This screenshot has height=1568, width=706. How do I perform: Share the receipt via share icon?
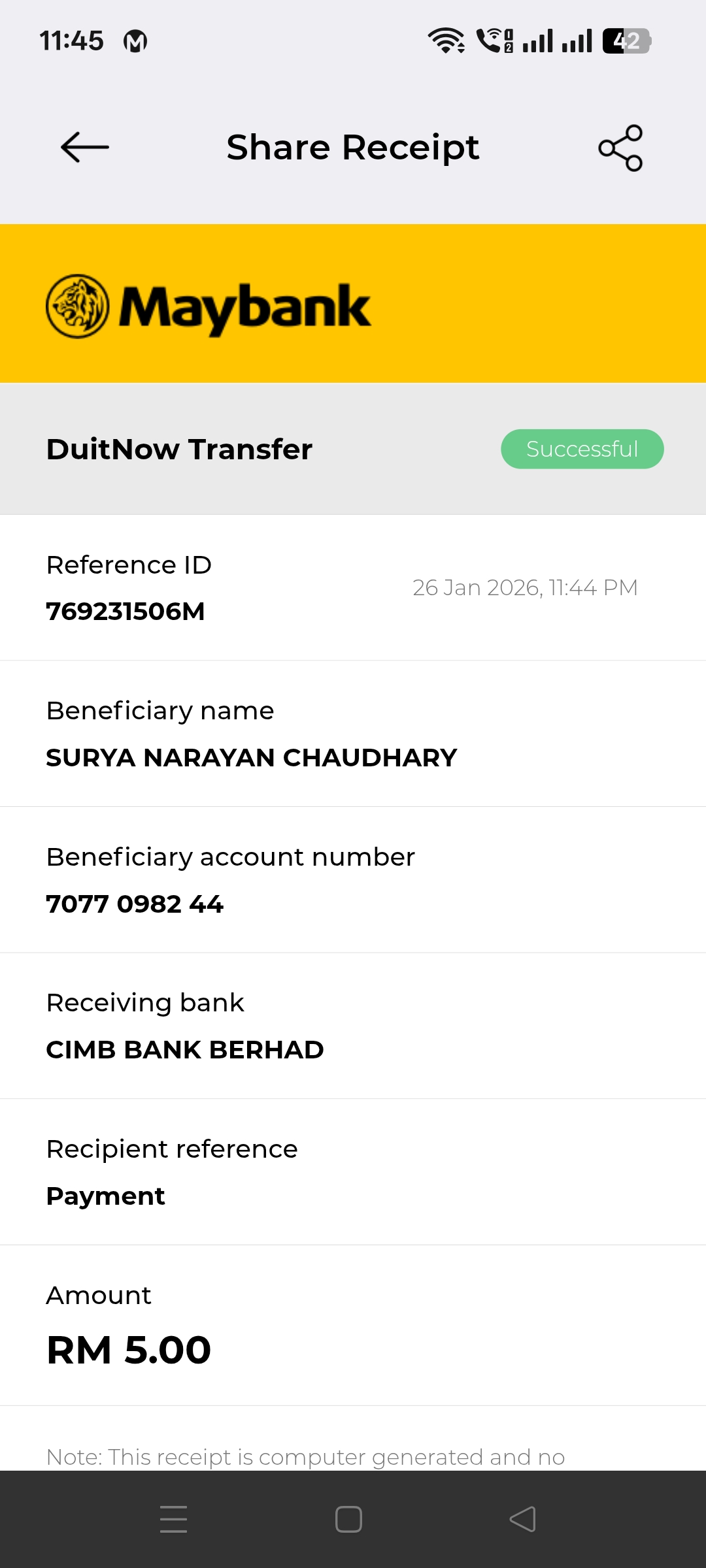tap(620, 148)
